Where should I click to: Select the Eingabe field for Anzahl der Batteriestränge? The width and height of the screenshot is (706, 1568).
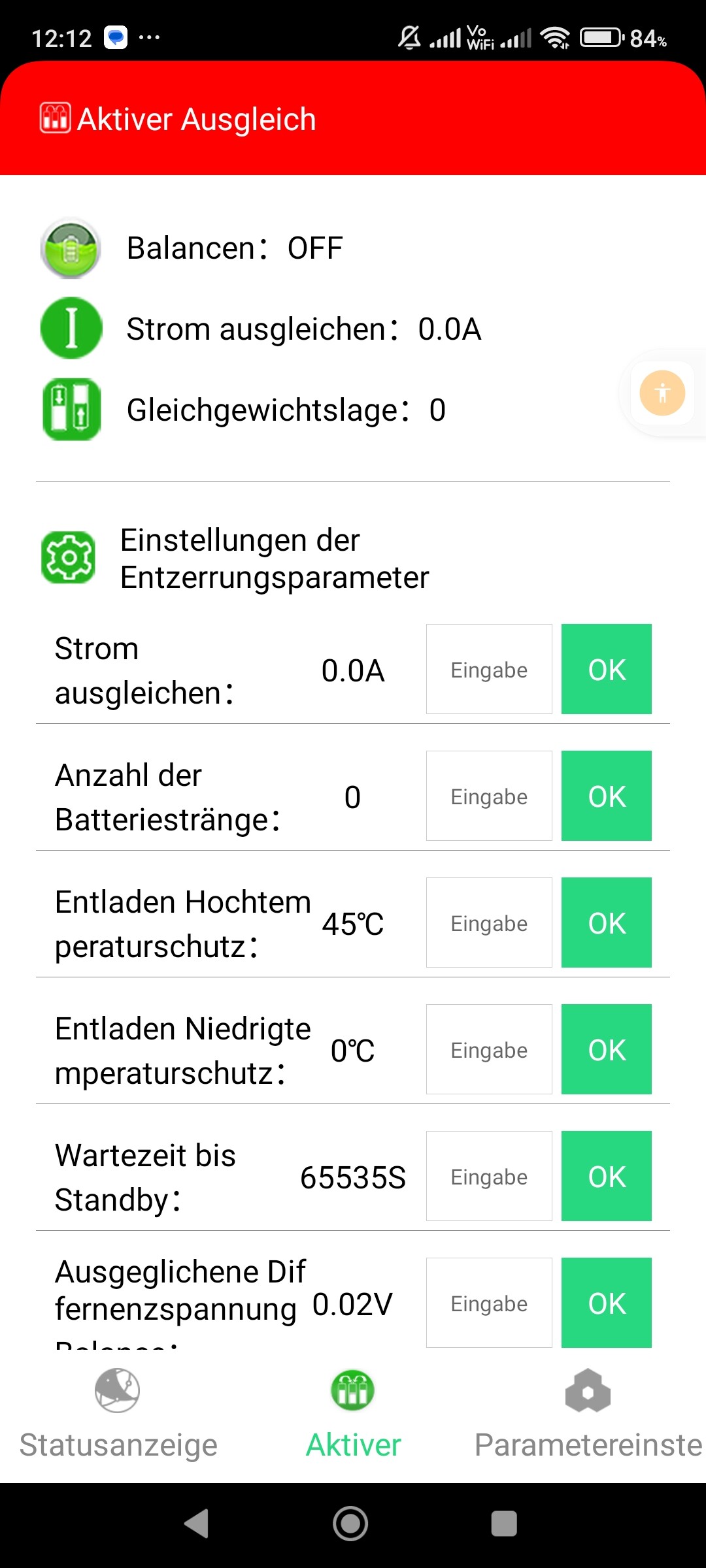pyautogui.click(x=489, y=796)
